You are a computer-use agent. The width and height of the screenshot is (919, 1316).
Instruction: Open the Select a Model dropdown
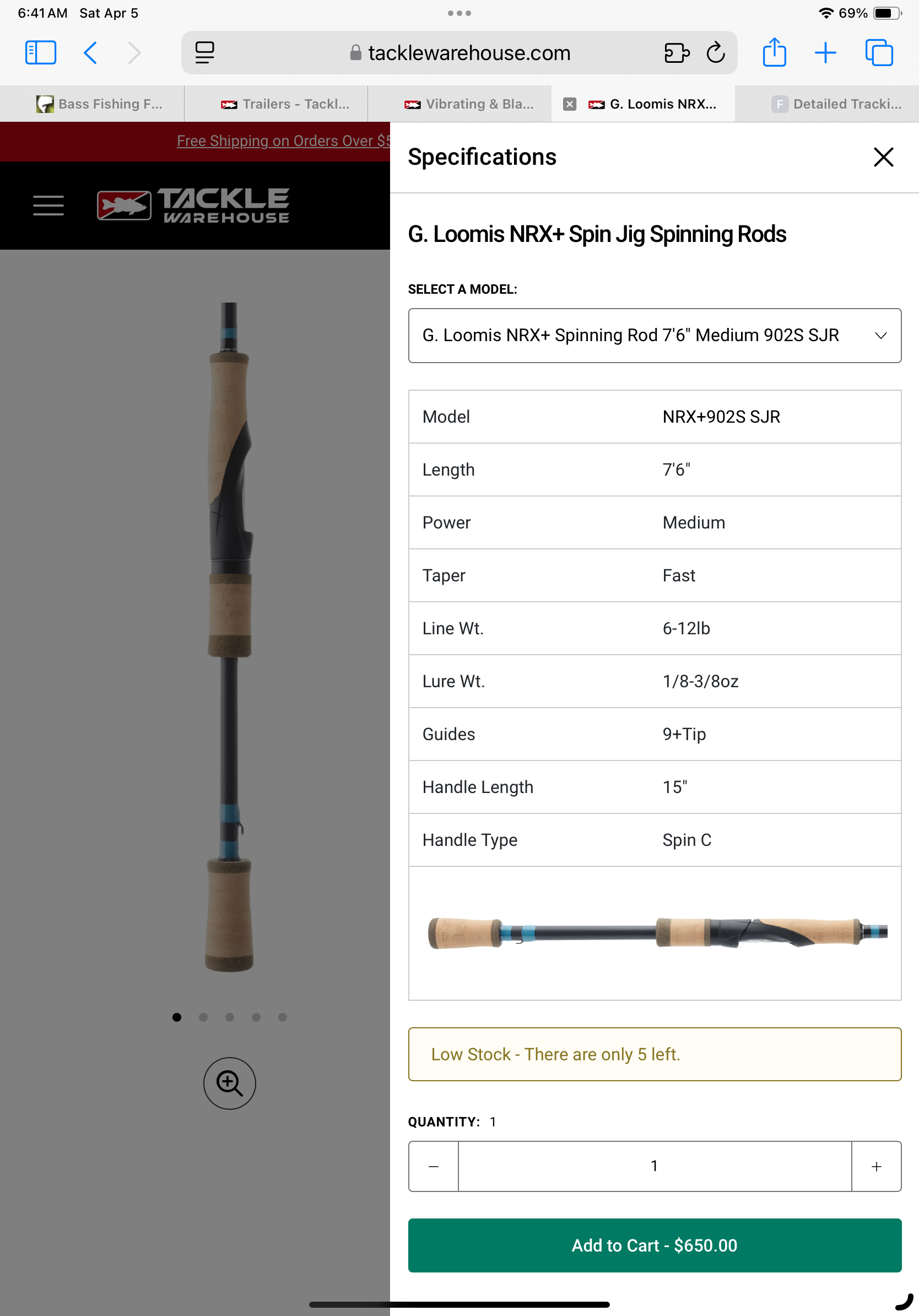(655, 335)
